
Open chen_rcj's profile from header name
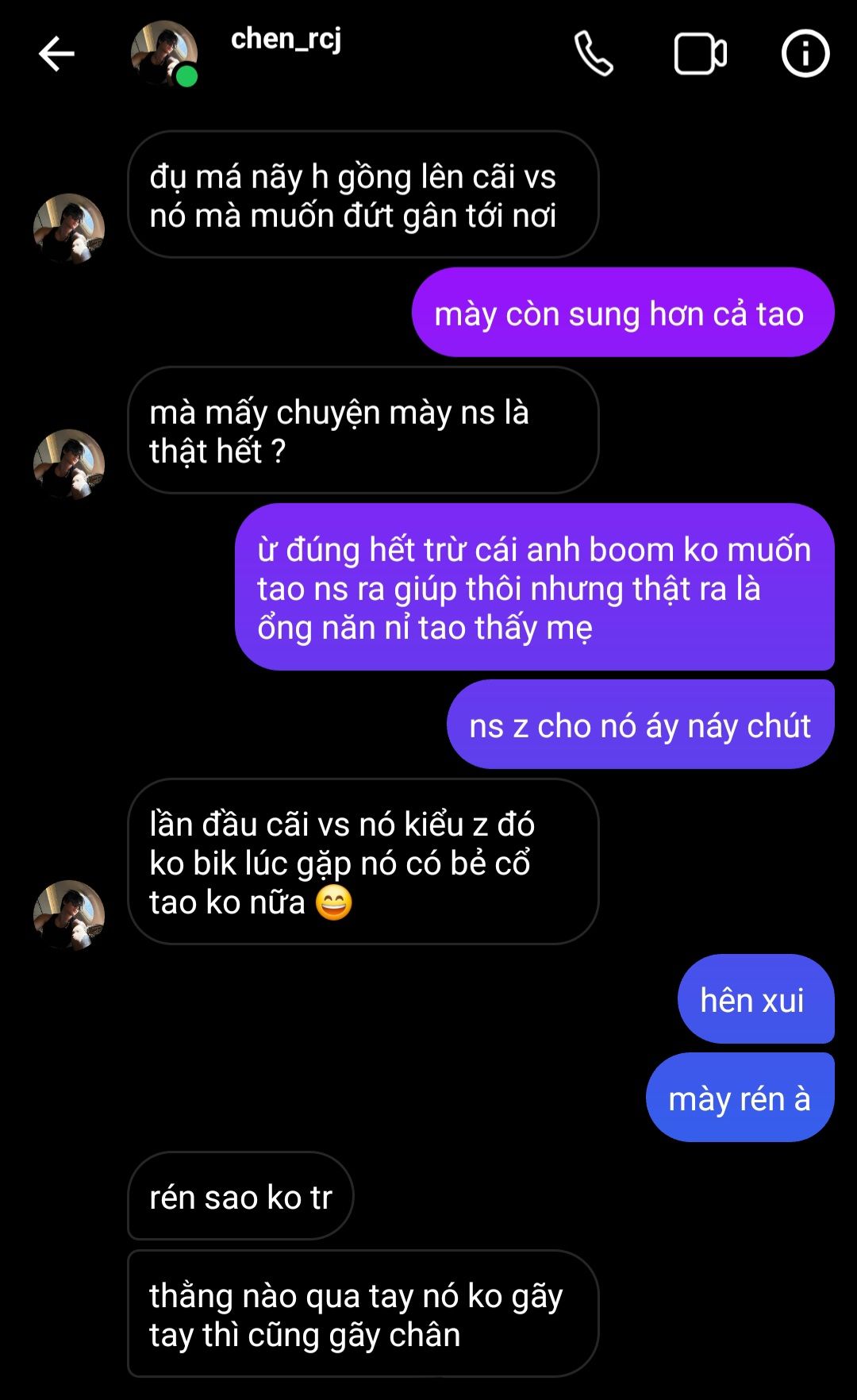286,38
